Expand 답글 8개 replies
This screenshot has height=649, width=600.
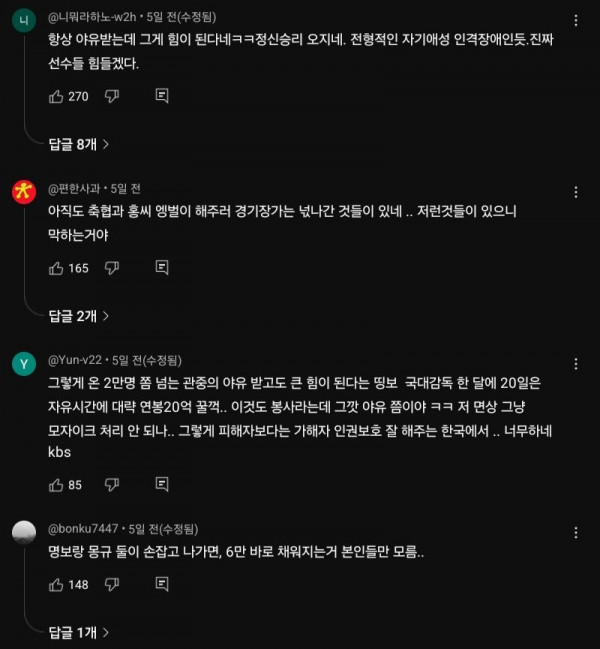(78, 144)
